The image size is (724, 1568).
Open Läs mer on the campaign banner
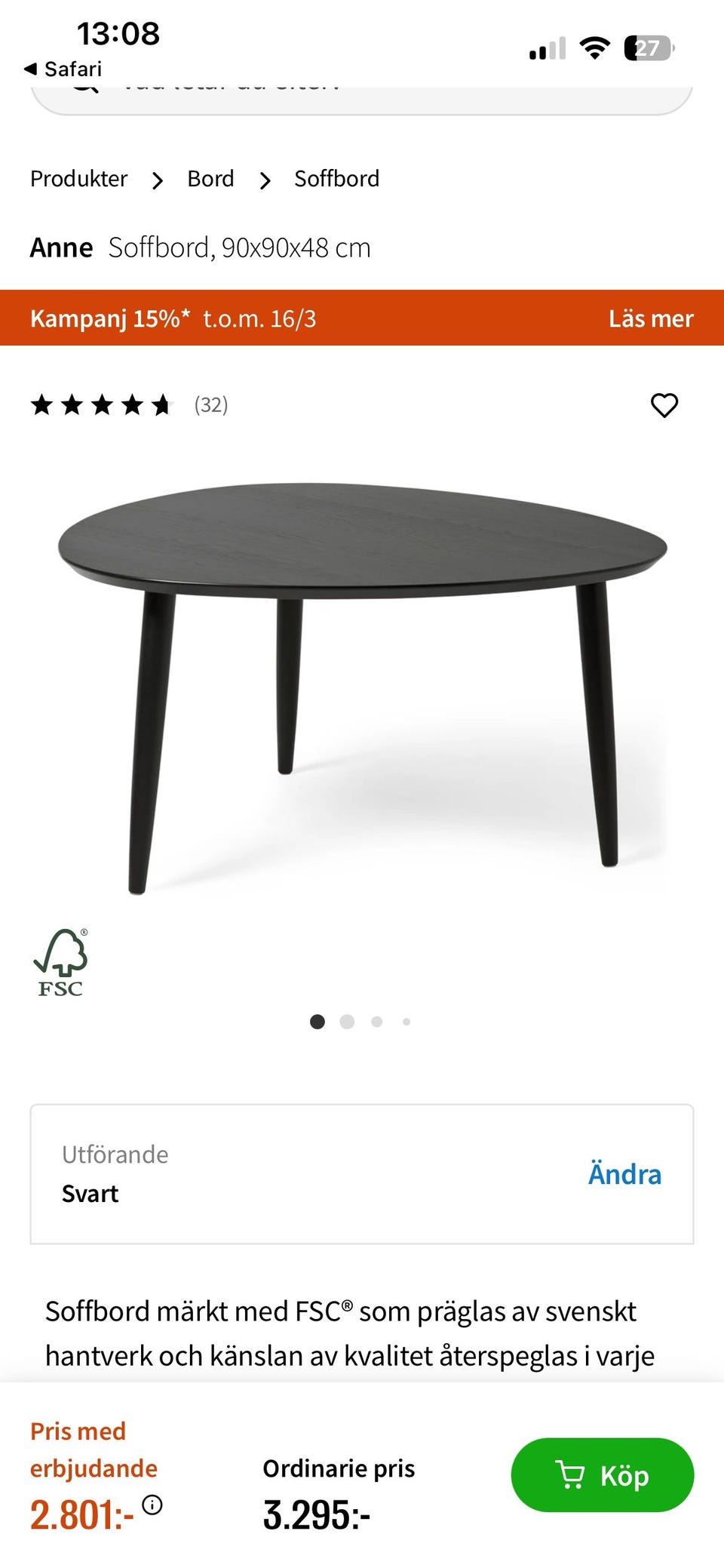coord(650,318)
